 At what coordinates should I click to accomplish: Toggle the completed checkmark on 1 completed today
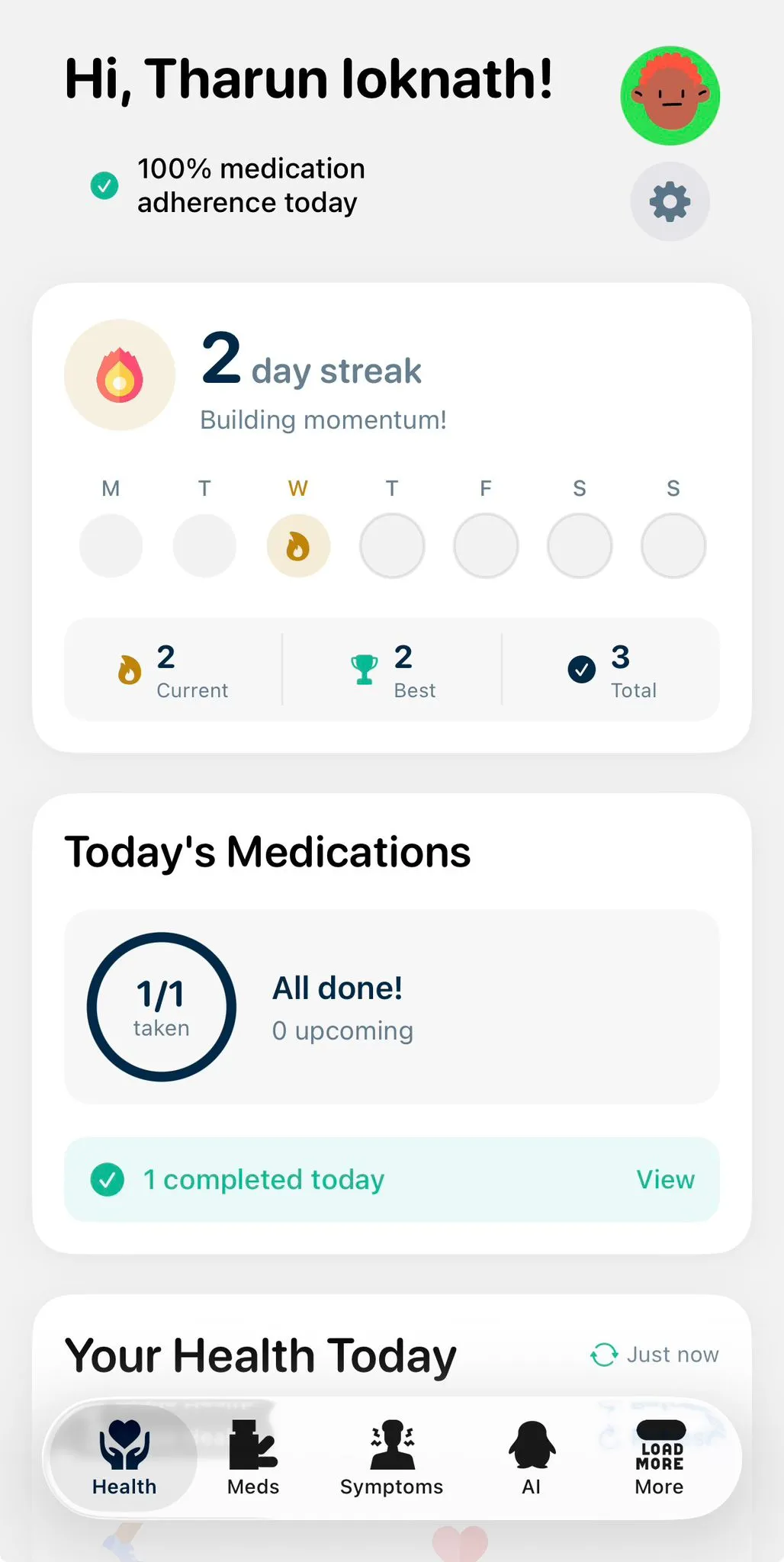[x=108, y=1179]
